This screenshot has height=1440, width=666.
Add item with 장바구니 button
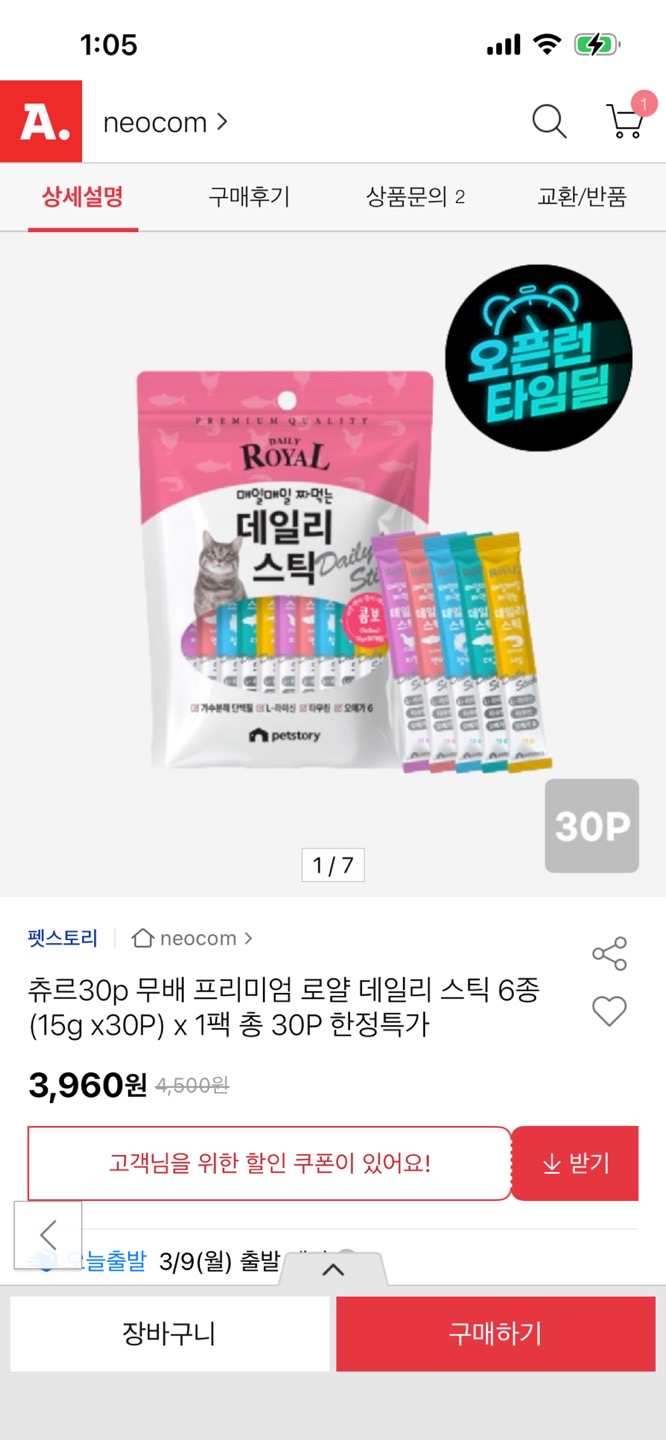point(170,1334)
